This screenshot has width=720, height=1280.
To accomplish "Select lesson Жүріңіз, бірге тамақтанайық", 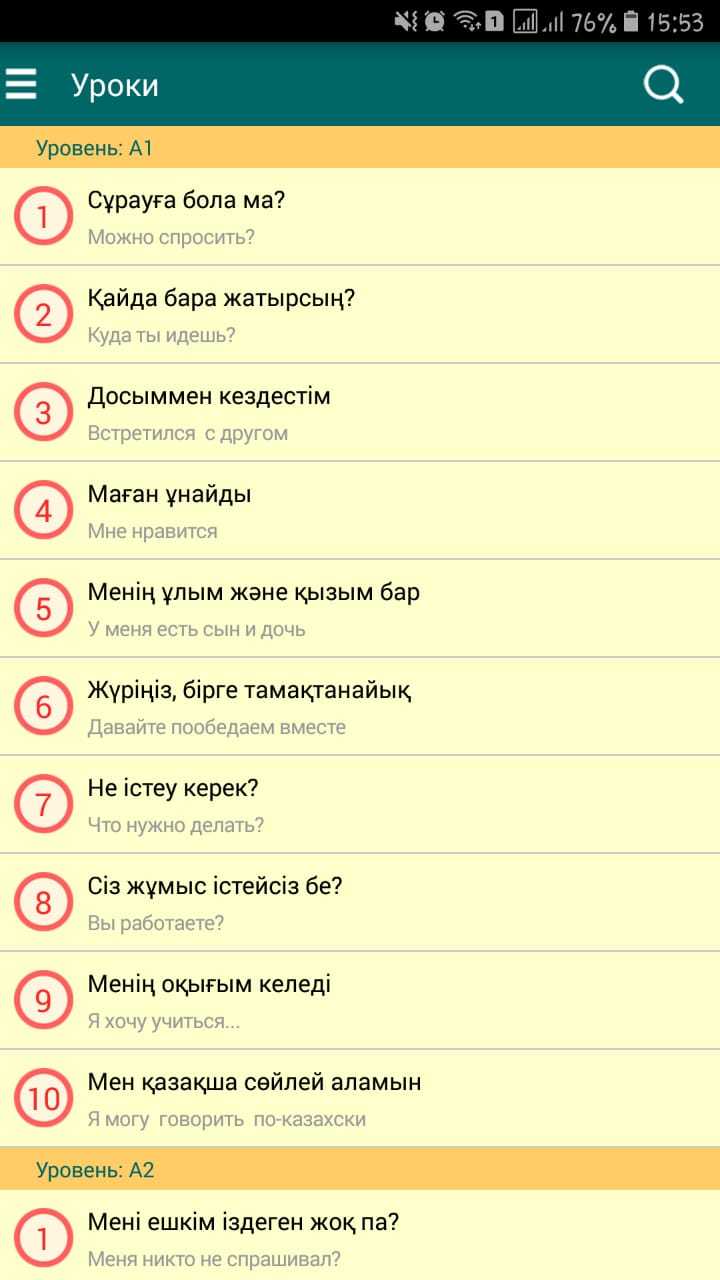I will tap(360, 707).
